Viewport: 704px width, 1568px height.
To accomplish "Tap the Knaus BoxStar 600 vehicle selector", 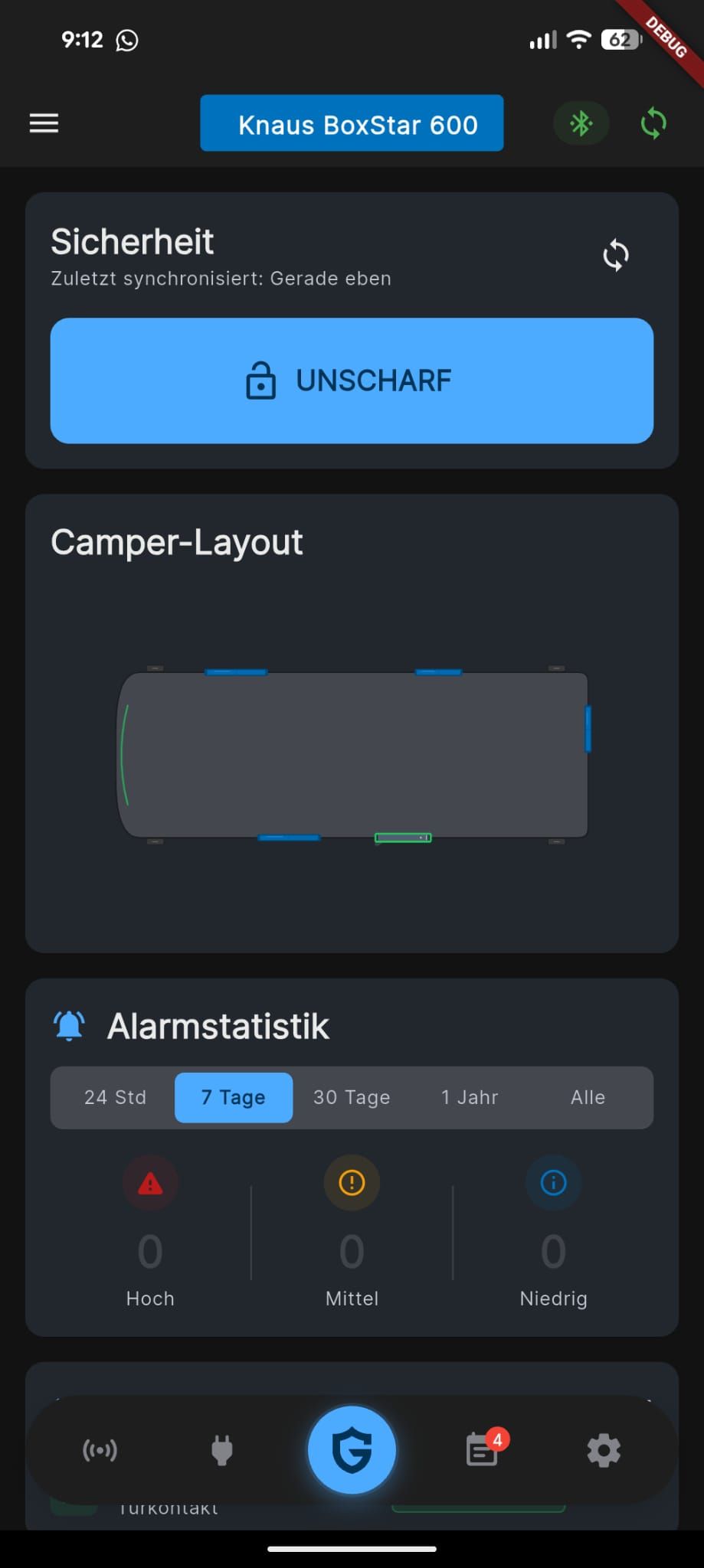I will 352,123.
